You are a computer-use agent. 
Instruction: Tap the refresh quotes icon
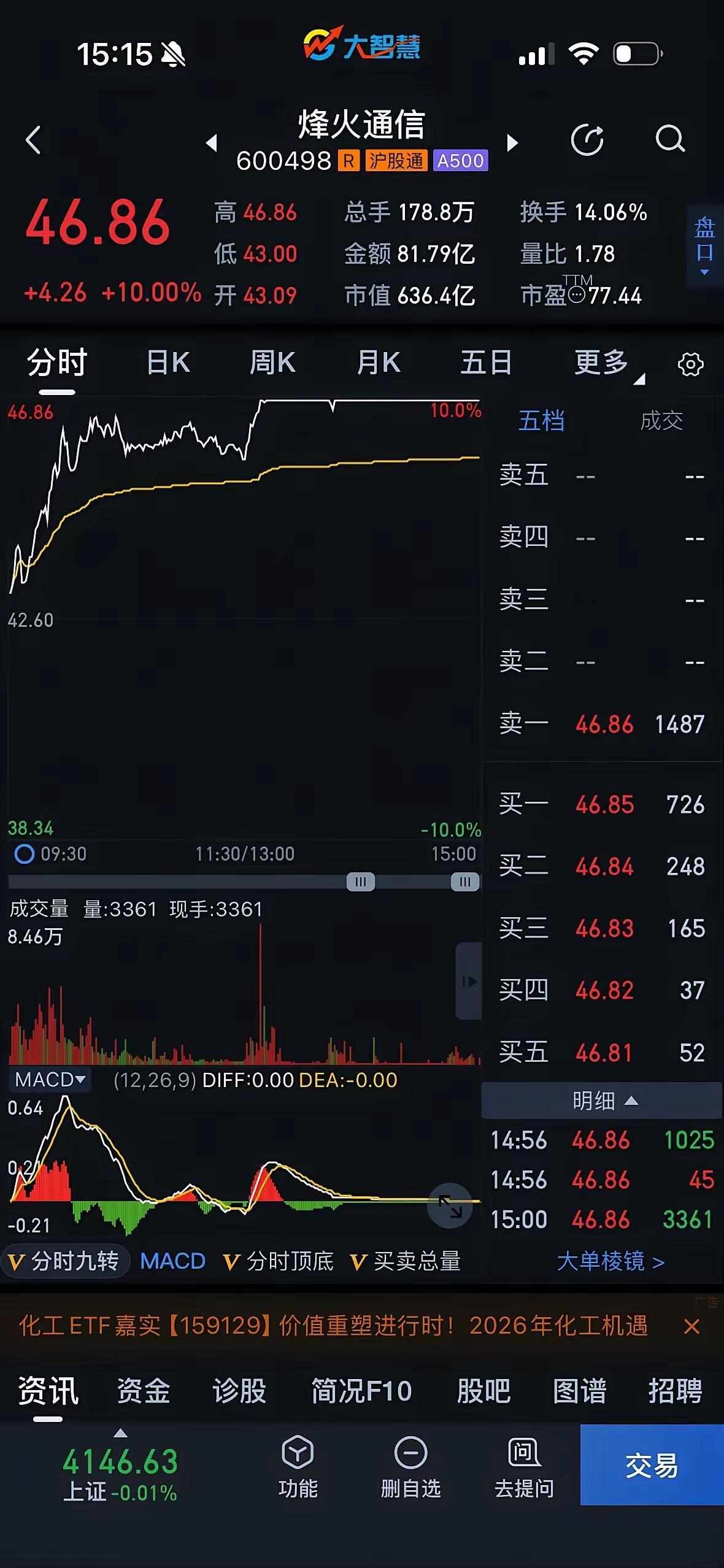(587, 139)
